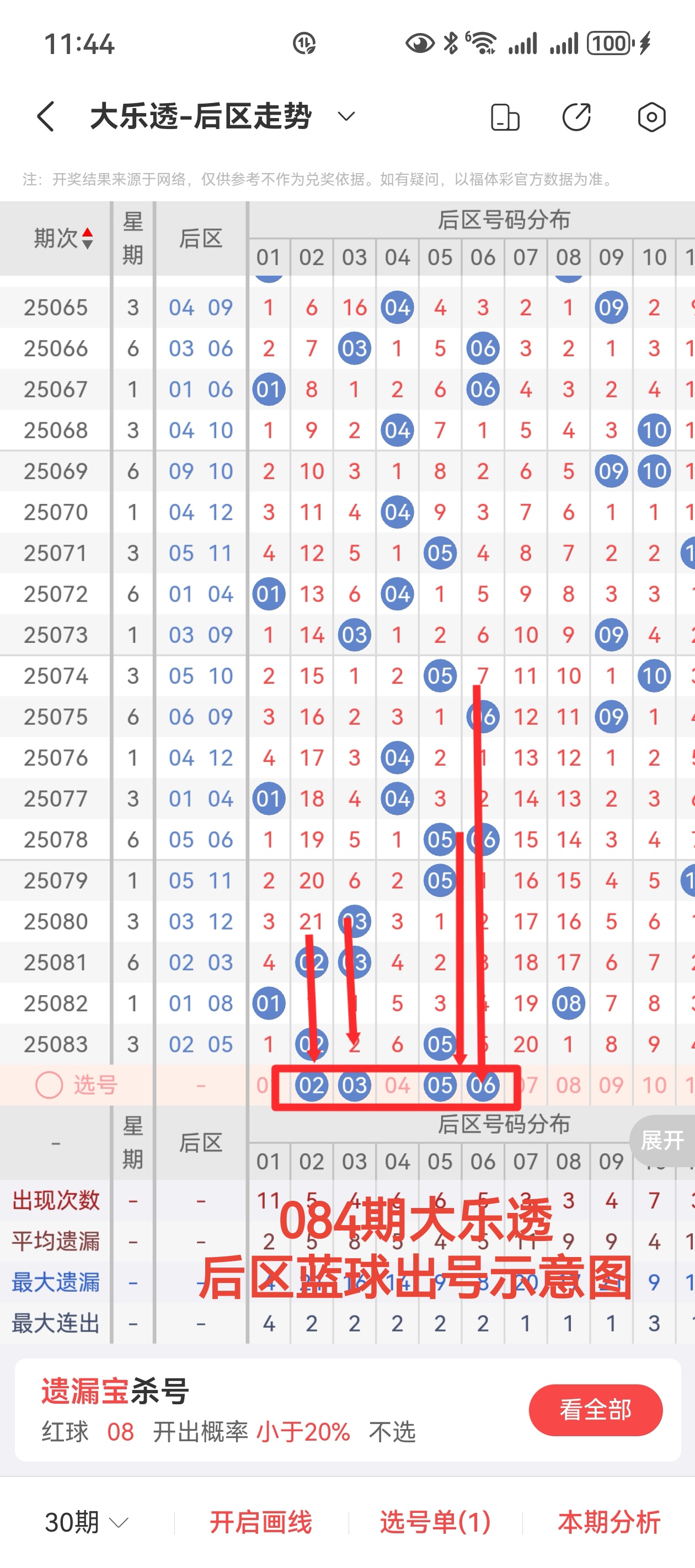The image size is (695, 1568).
Task: Sort by 期次 column header
Action: pyautogui.click(x=63, y=238)
